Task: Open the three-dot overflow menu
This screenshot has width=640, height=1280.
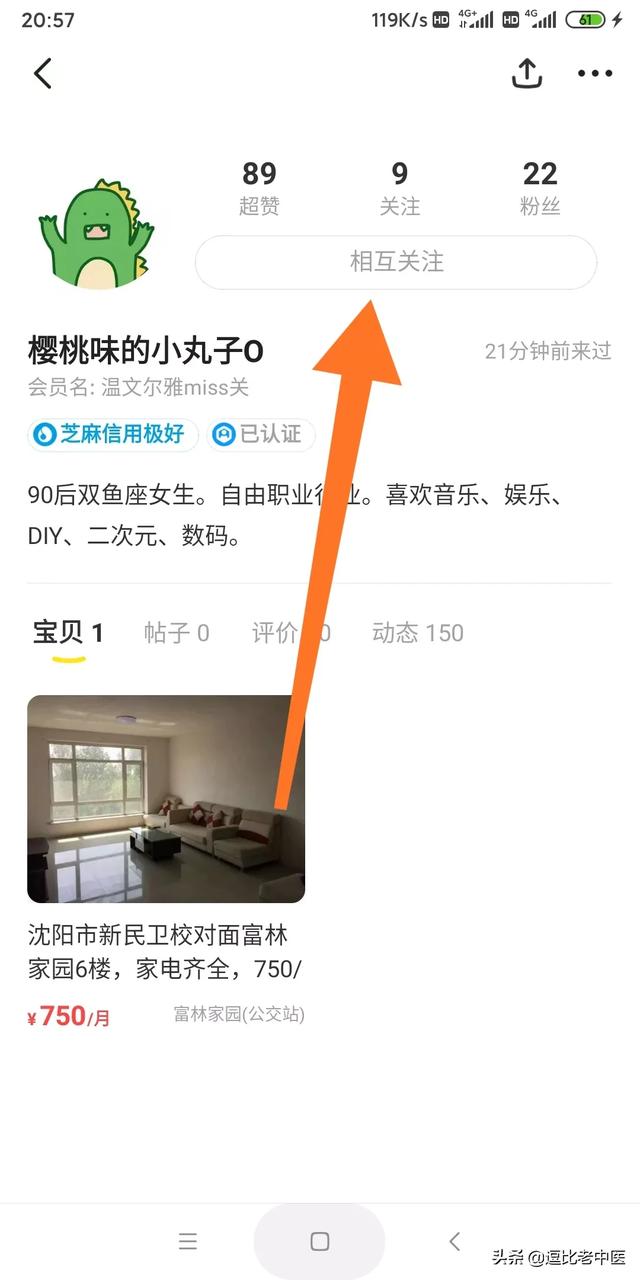Action: click(595, 73)
